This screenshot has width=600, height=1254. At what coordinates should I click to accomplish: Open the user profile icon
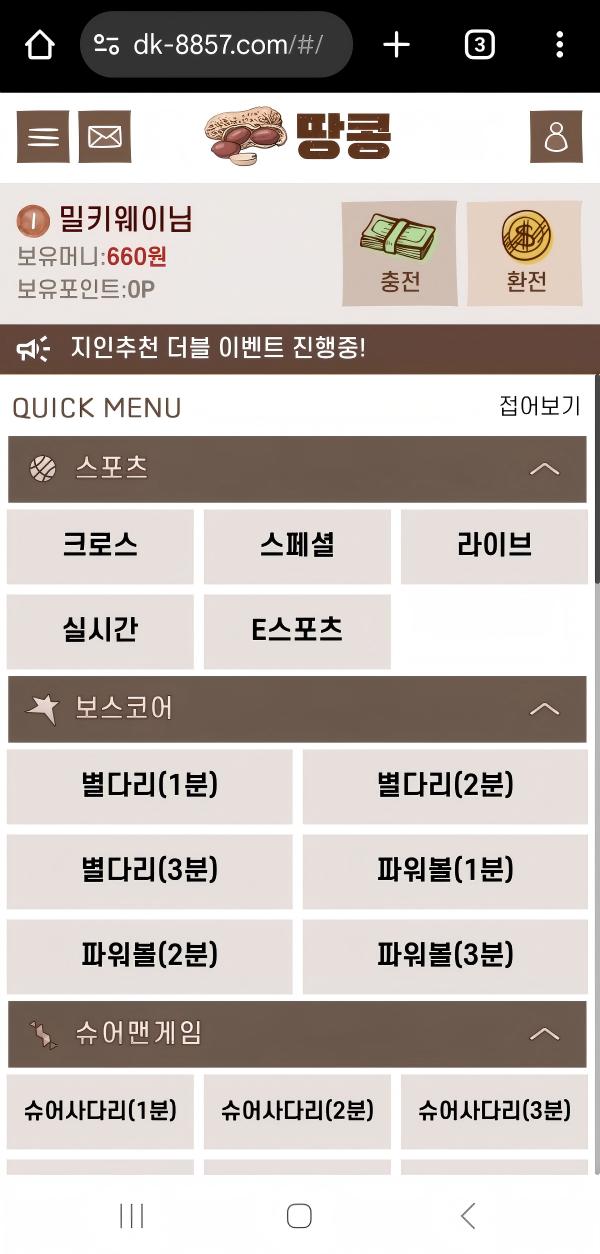coord(555,137)
